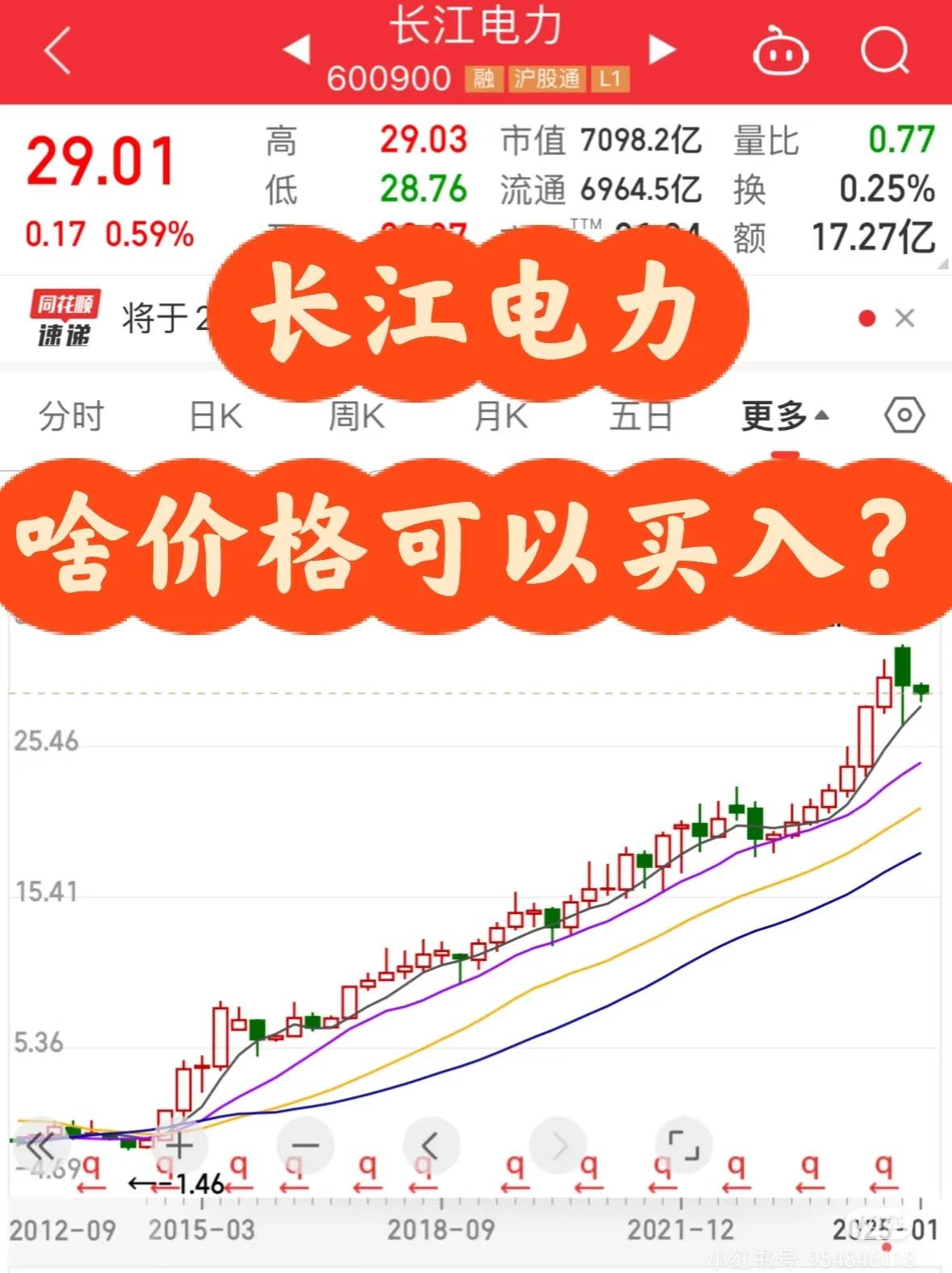Open the AI assistant robot
952x1273 pixels.
pyautogui.click(x=776, y=51)
